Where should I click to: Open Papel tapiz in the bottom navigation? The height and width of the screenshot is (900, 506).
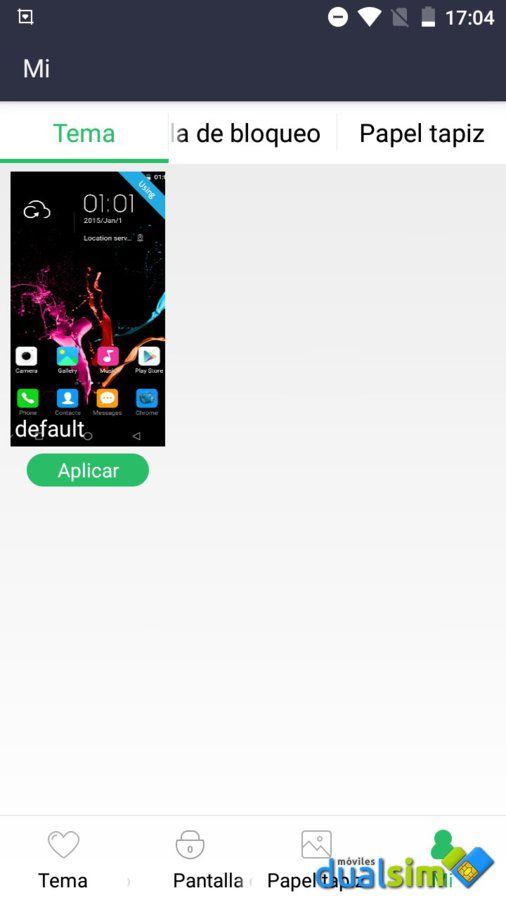(316, 859)
